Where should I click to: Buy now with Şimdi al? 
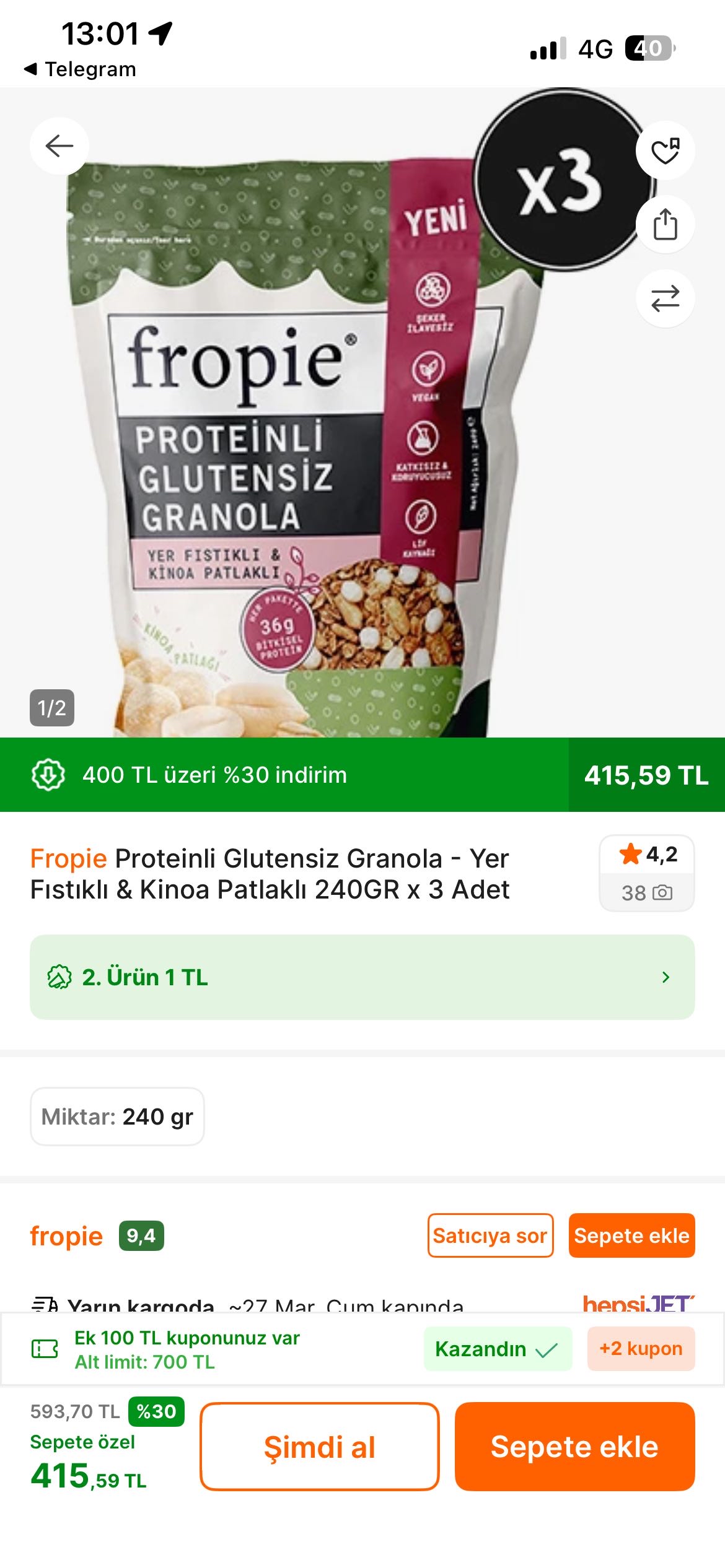320,1447
